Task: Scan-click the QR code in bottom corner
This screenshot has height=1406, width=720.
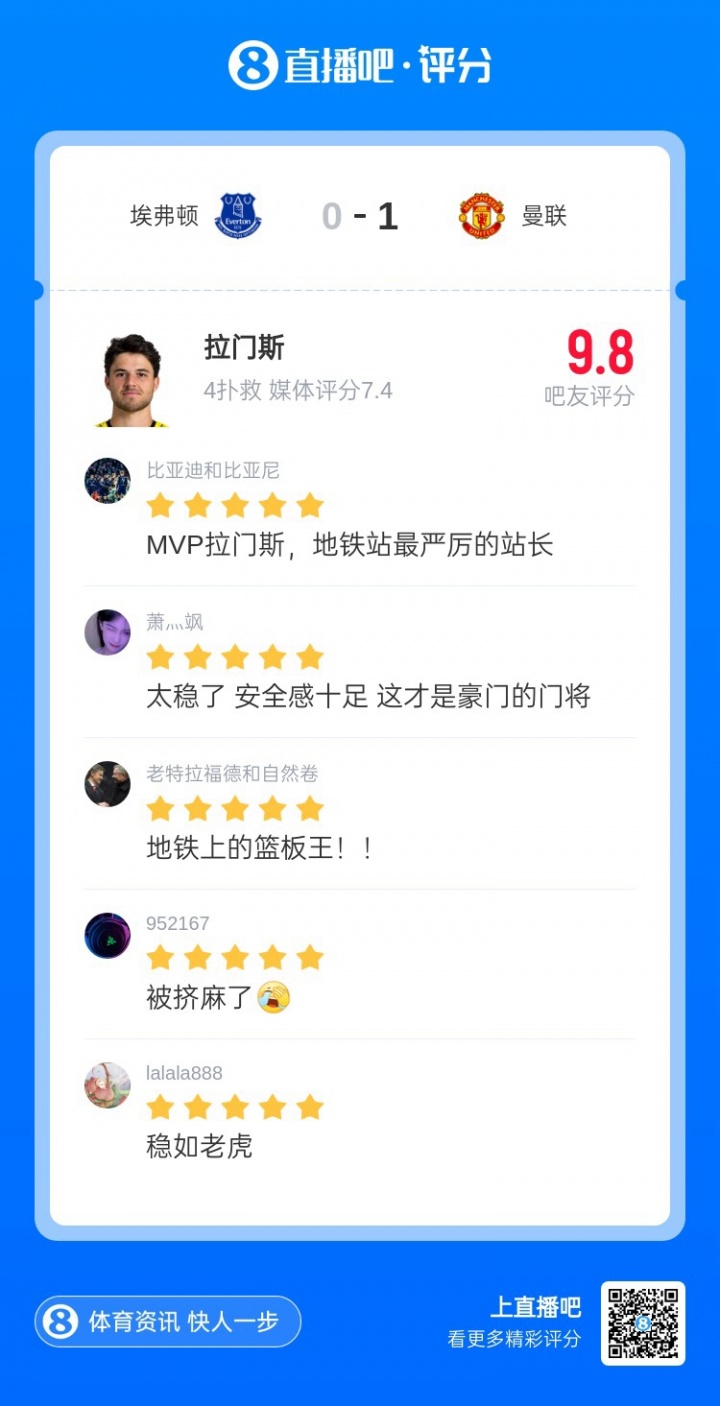Action: 644,1321
